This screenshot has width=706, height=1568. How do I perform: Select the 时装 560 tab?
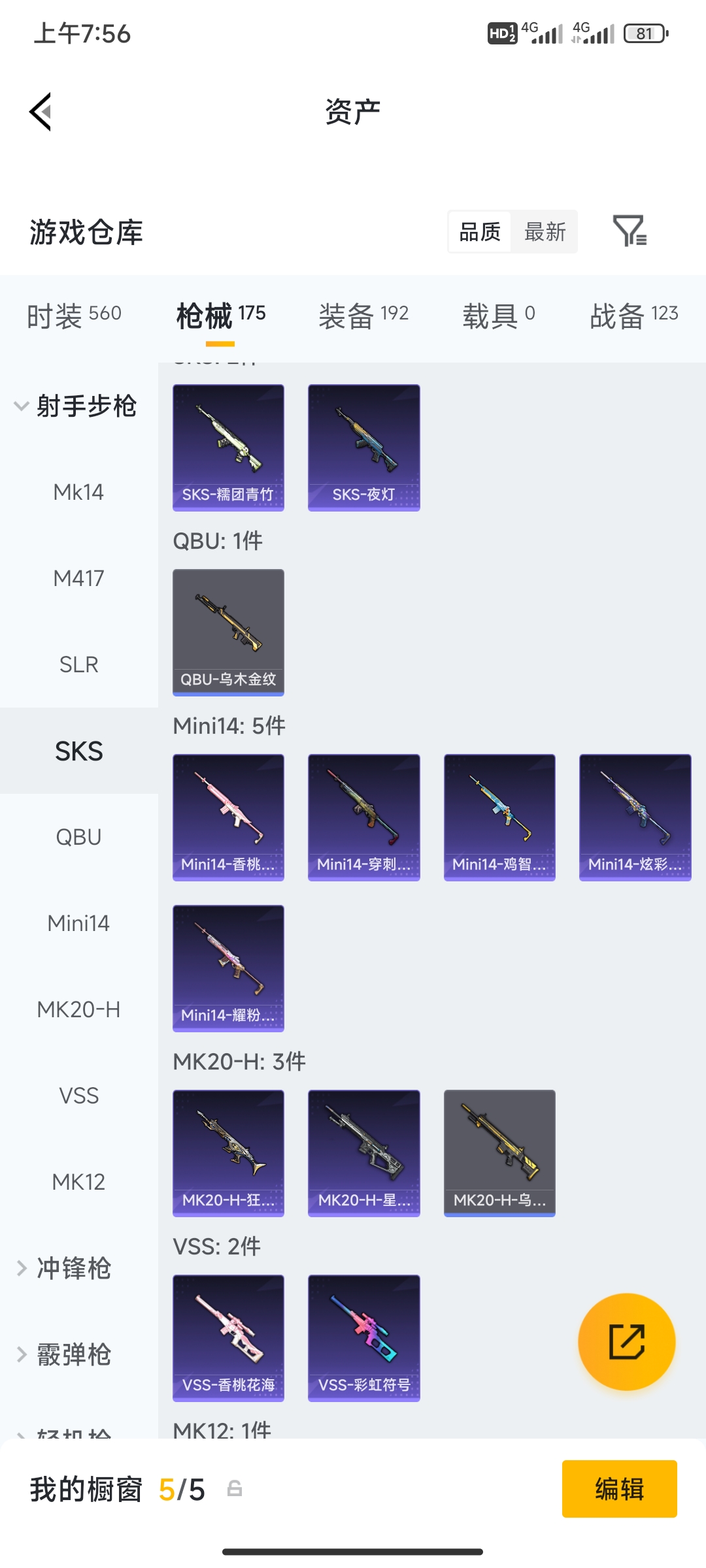(74, 316)
